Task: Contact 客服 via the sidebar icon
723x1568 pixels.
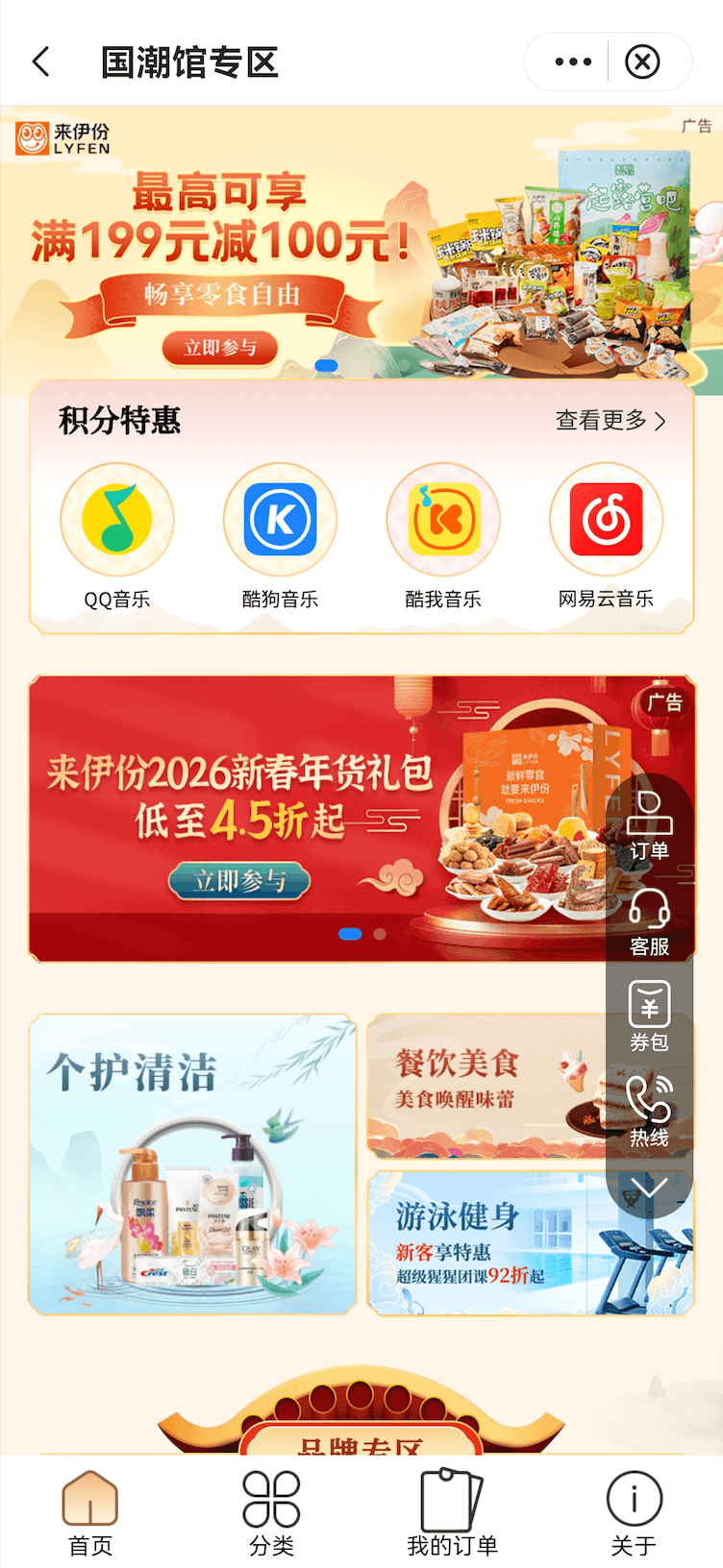Action: coord(650,919)
